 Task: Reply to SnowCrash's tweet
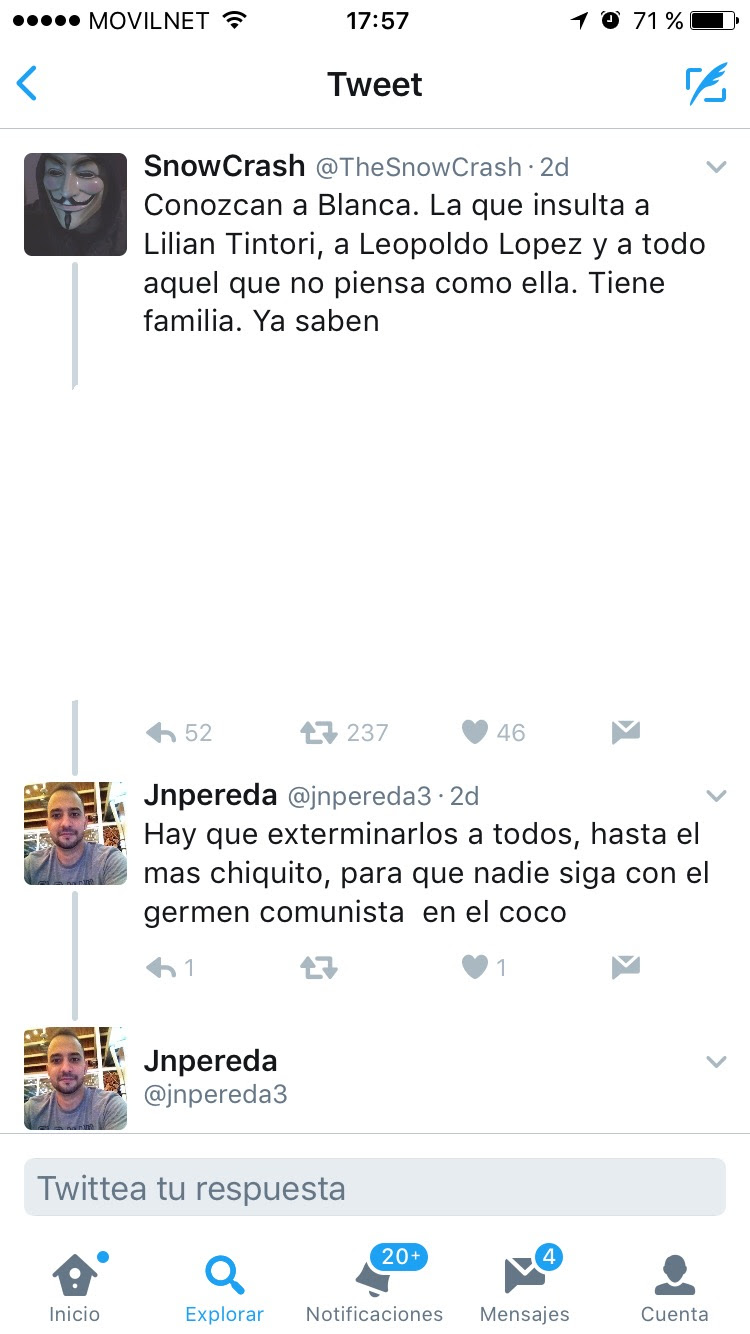[x=162, y=733]
